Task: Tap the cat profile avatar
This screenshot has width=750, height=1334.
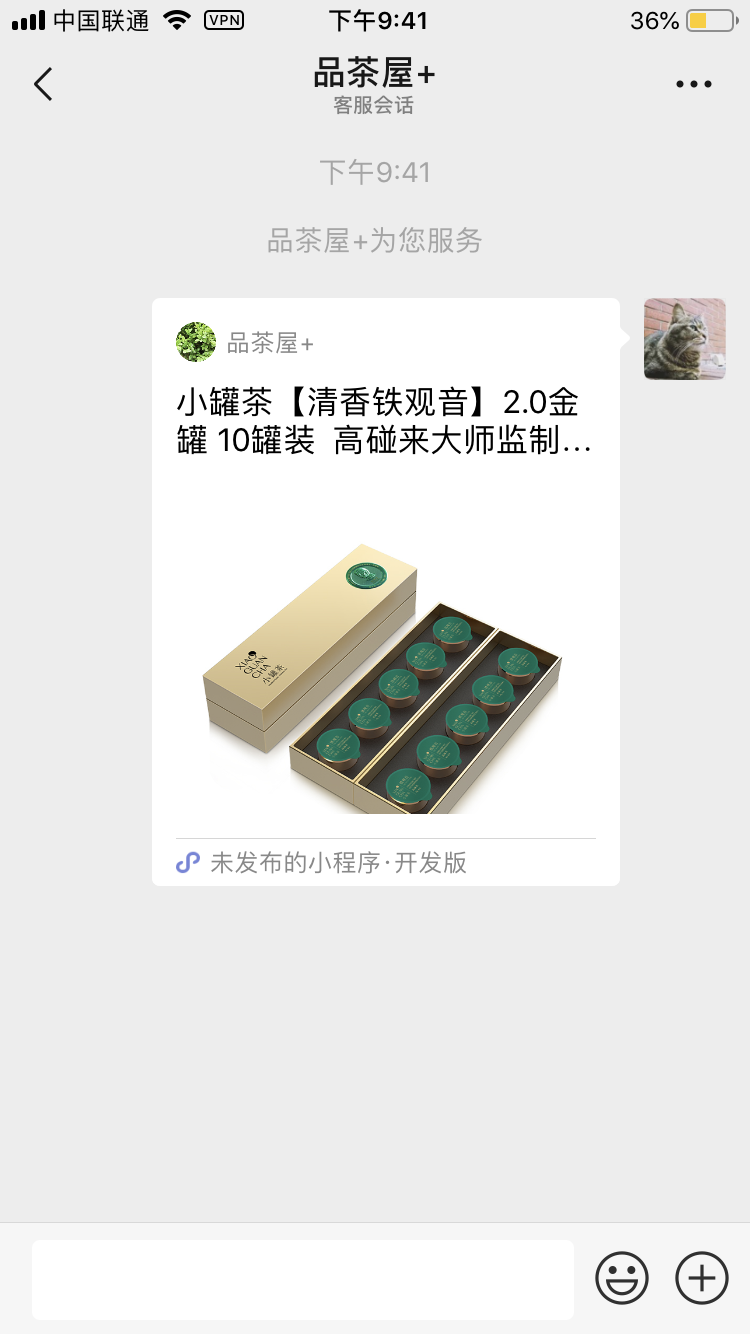Action: tap(684, 339)
